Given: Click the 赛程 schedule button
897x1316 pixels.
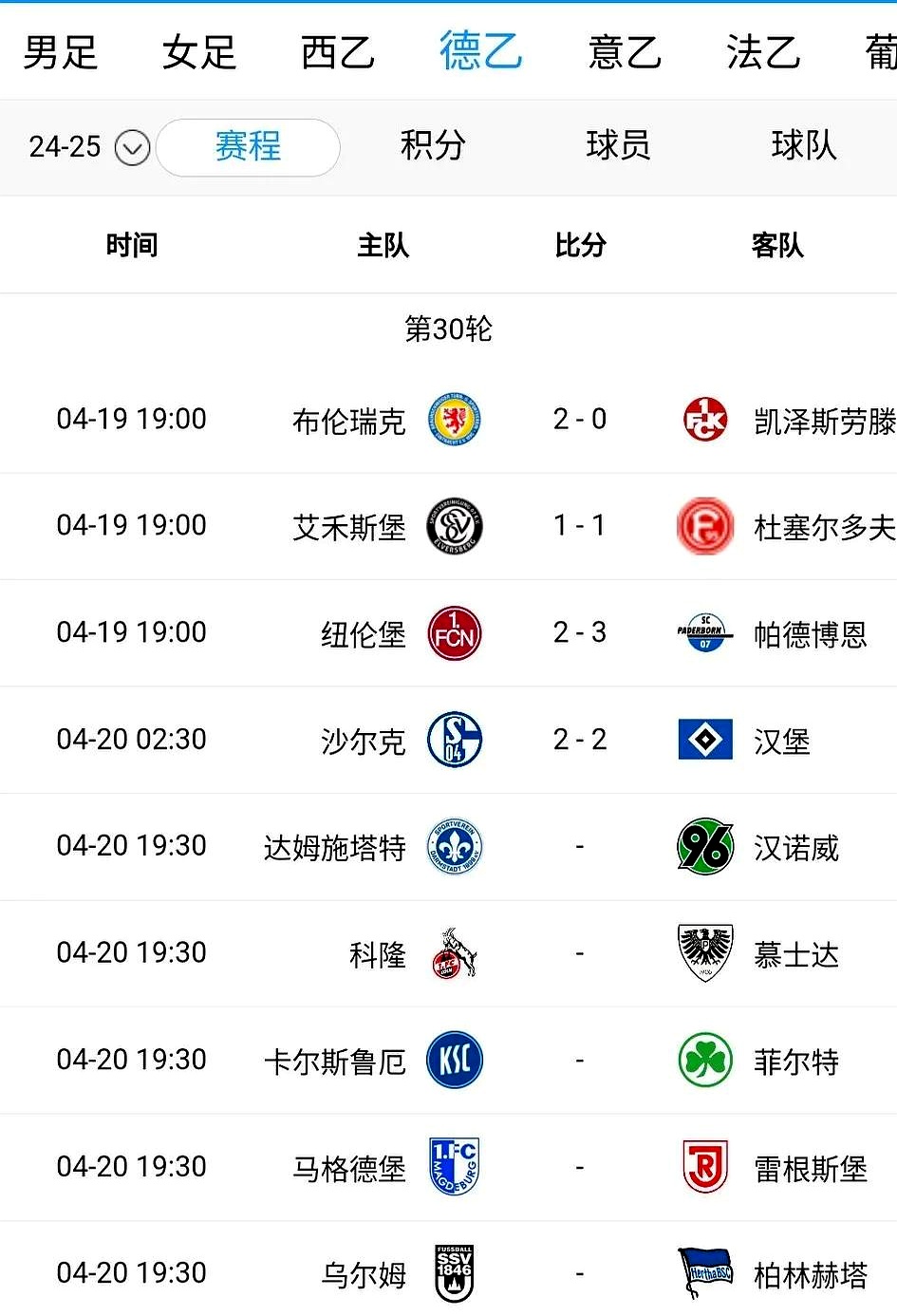Looking at the screenshot, I should (x=248, y=147).
